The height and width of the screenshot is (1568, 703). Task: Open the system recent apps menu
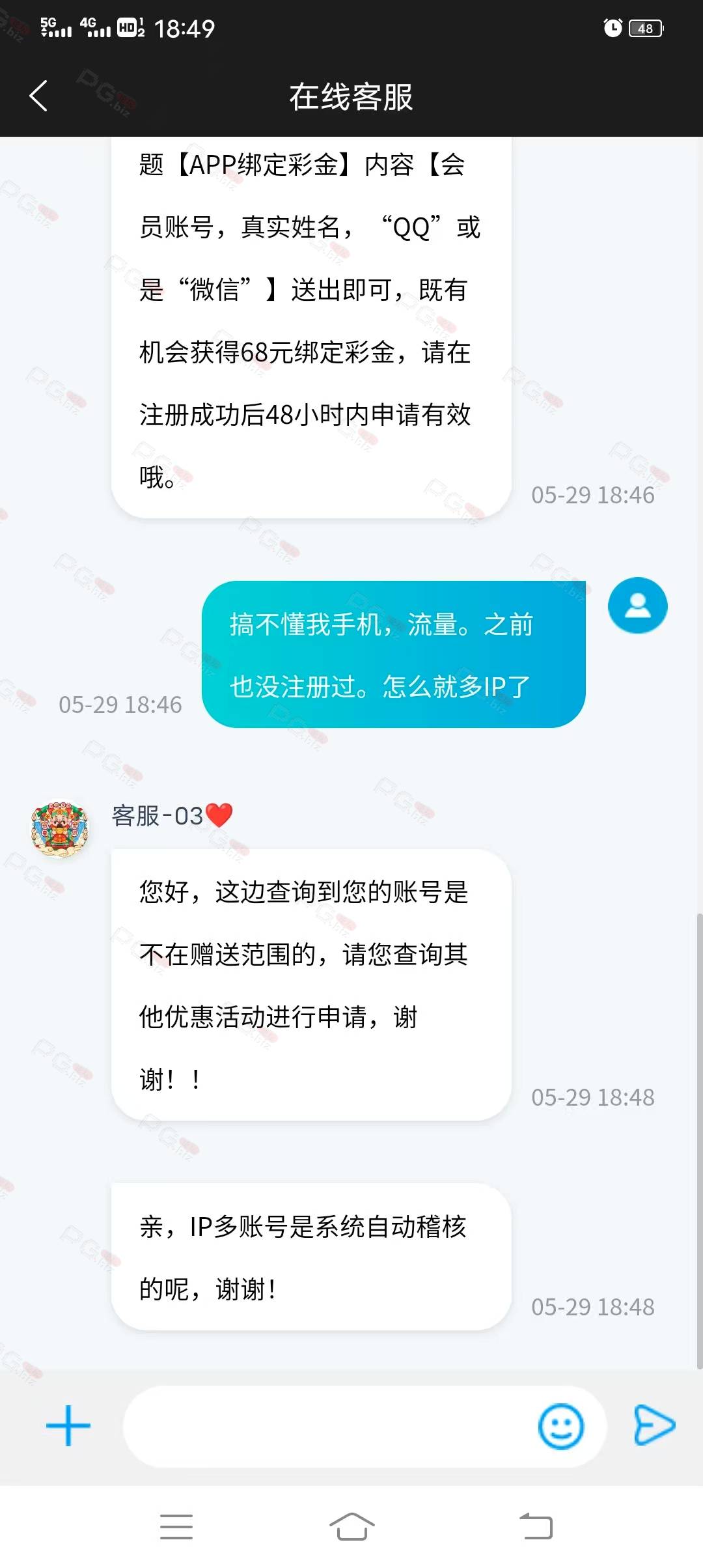(x=176, y=1526)
